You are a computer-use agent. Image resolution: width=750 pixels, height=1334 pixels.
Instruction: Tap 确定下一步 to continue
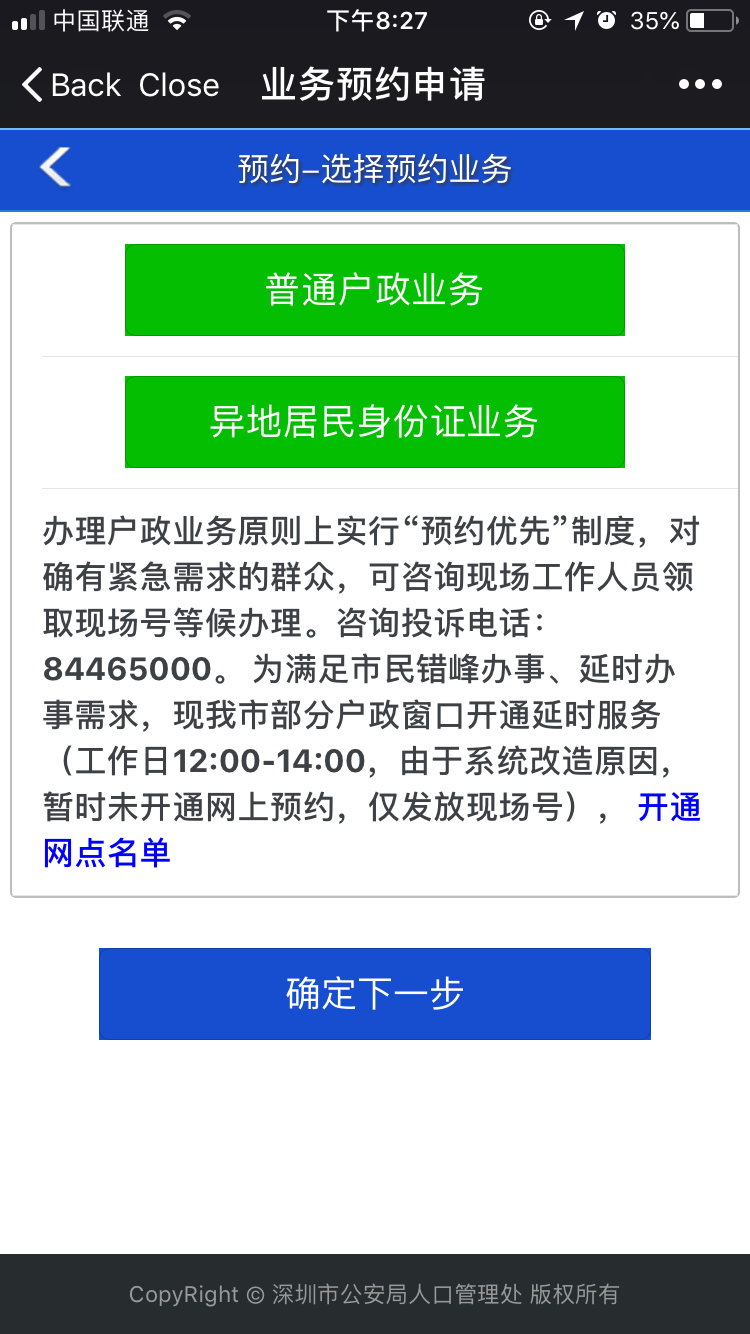375,994
